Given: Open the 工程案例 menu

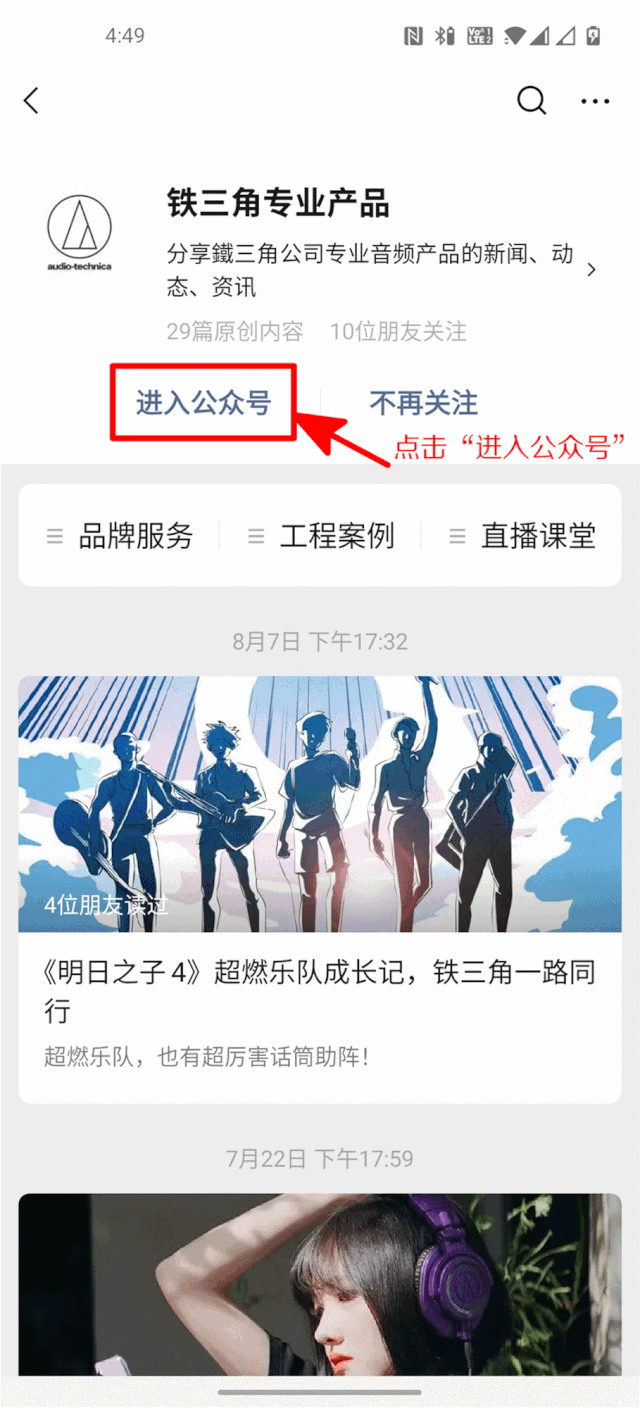Looking at the screenshot, I should click(x=321, y=536).
